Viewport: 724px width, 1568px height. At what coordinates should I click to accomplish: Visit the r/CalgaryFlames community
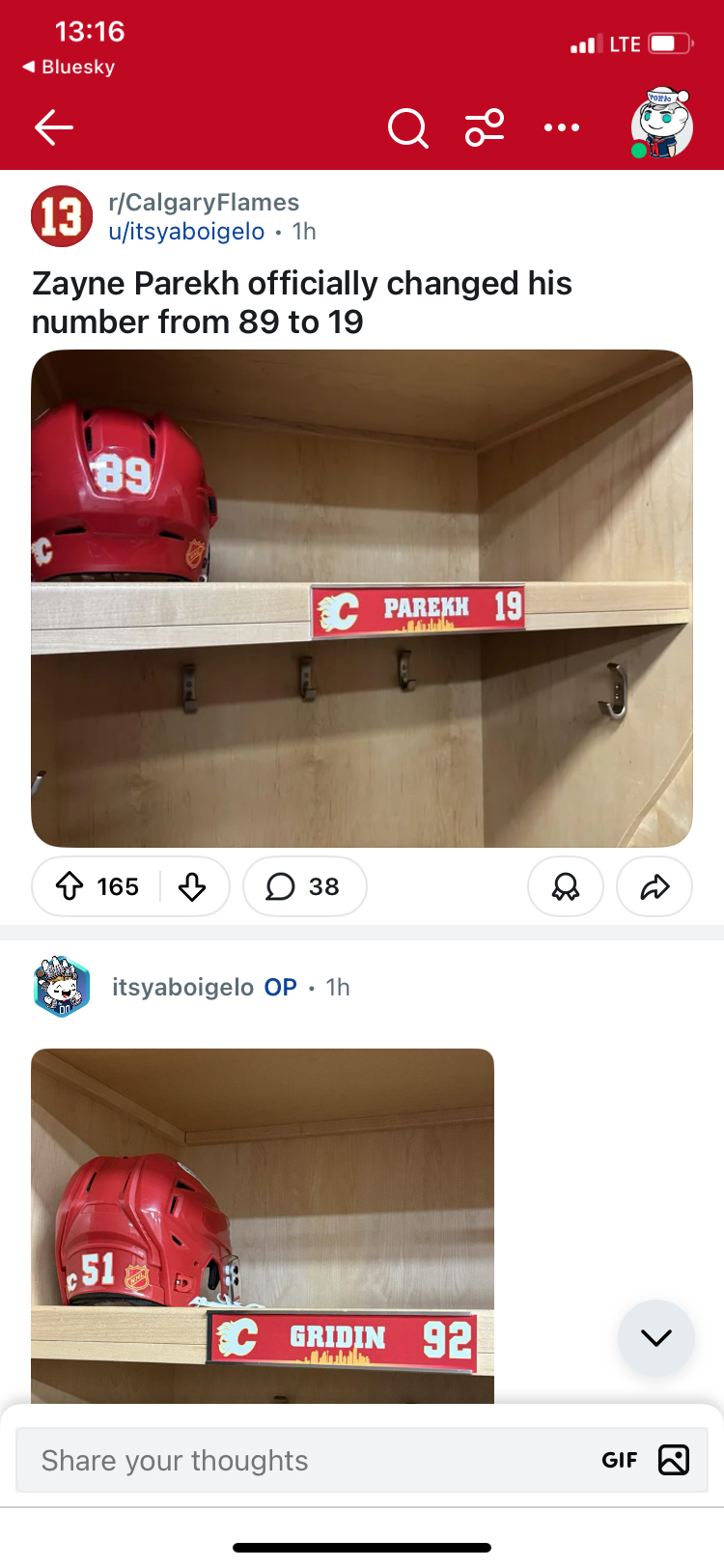click(x=204, y=203)
